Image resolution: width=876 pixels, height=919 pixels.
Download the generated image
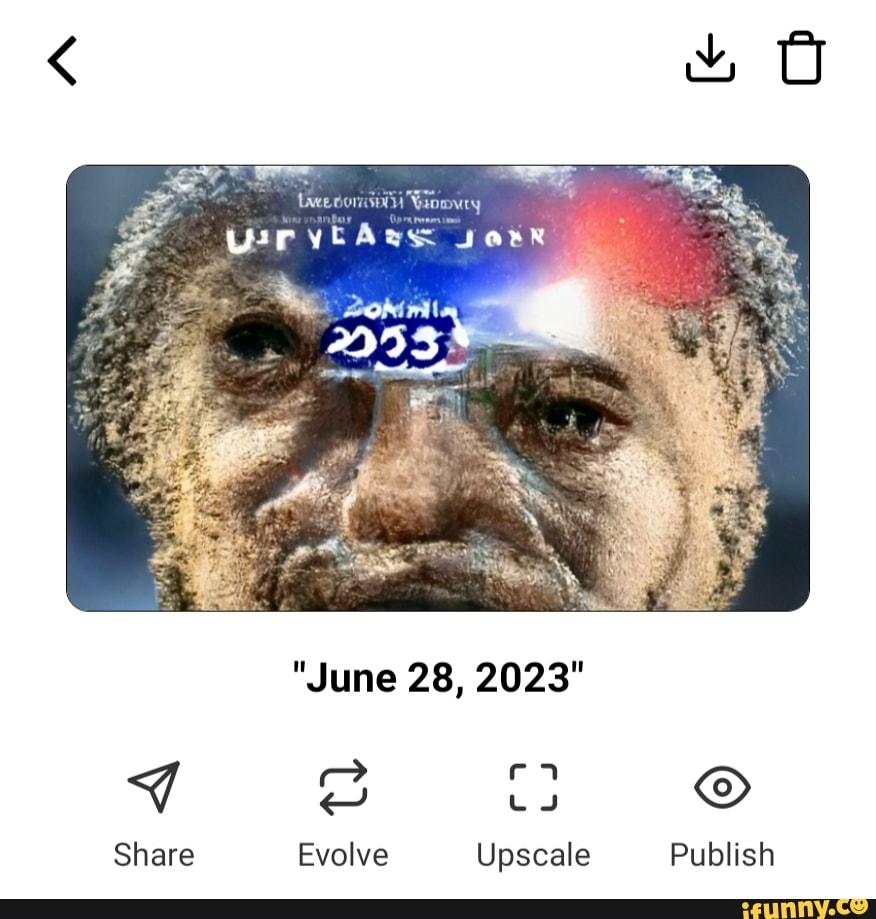(710, 58)
